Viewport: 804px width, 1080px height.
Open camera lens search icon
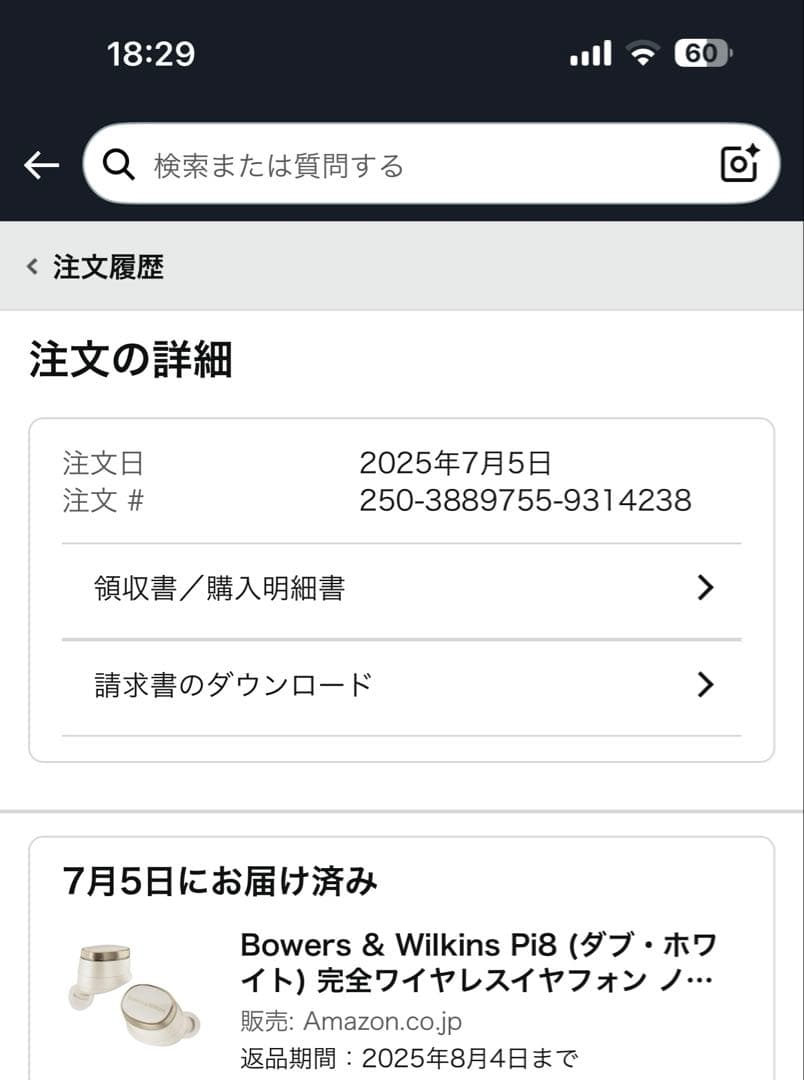click(x=739, y=164)
